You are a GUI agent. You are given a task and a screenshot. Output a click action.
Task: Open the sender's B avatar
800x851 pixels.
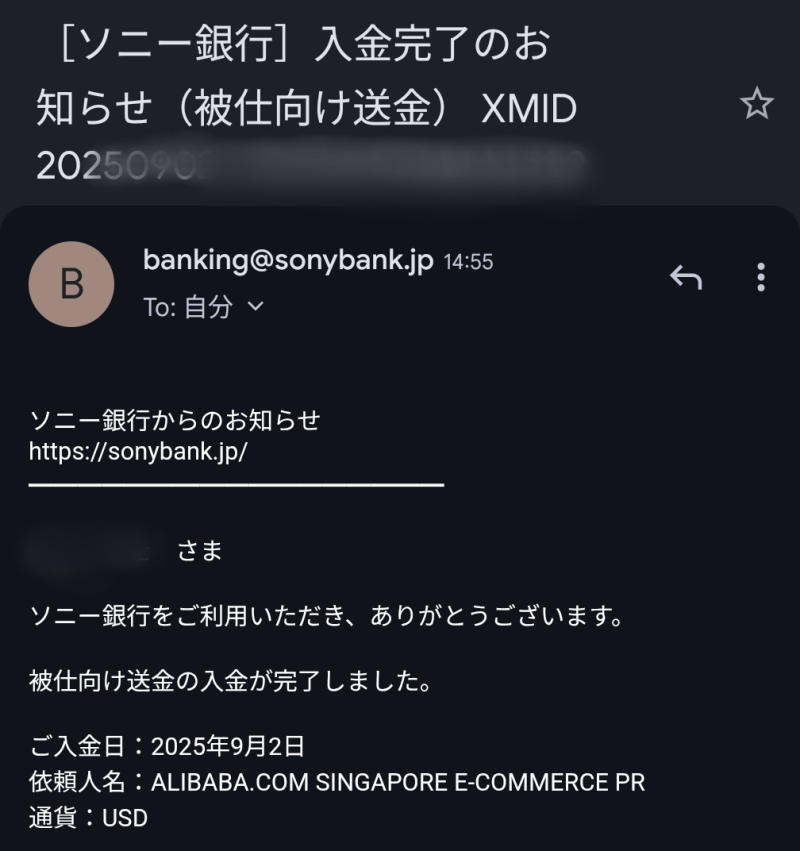(72, 284)
